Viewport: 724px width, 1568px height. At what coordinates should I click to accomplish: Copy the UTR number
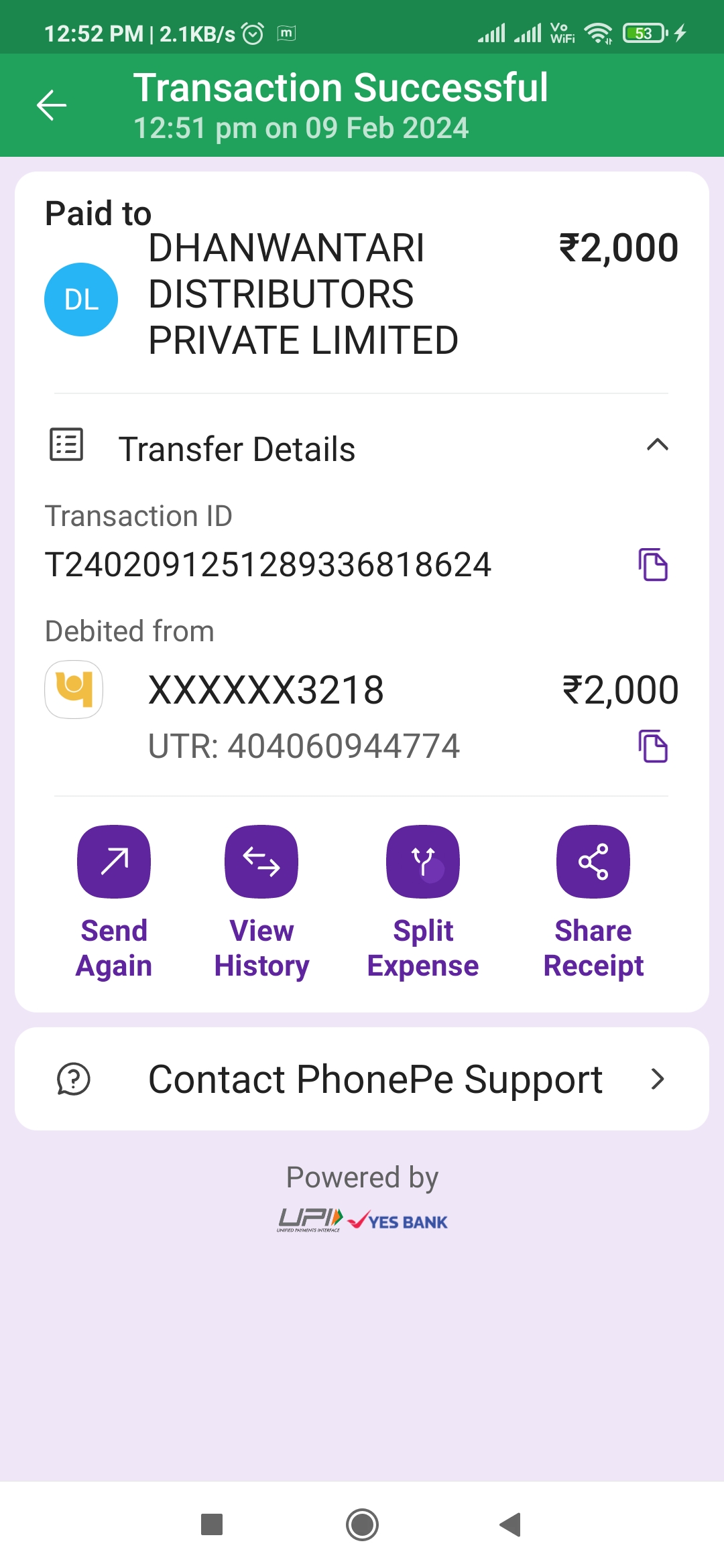tap(653, 746)
